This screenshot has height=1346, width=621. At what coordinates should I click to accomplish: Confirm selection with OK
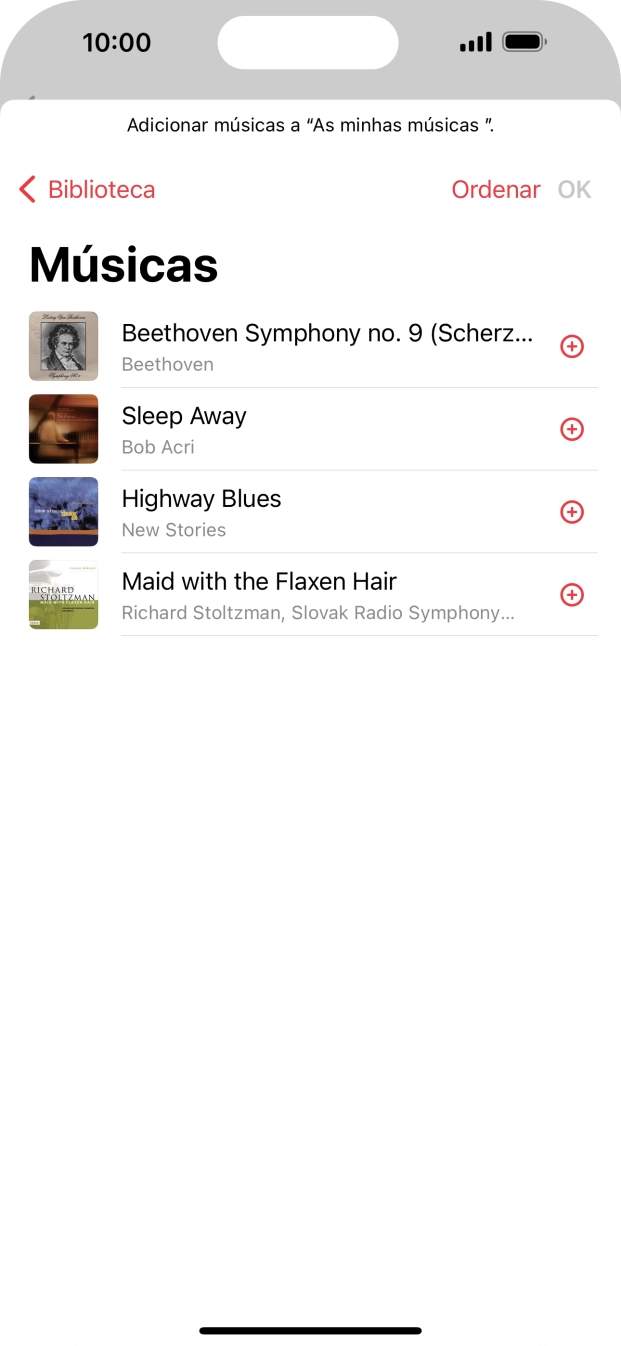coord(574,190)
